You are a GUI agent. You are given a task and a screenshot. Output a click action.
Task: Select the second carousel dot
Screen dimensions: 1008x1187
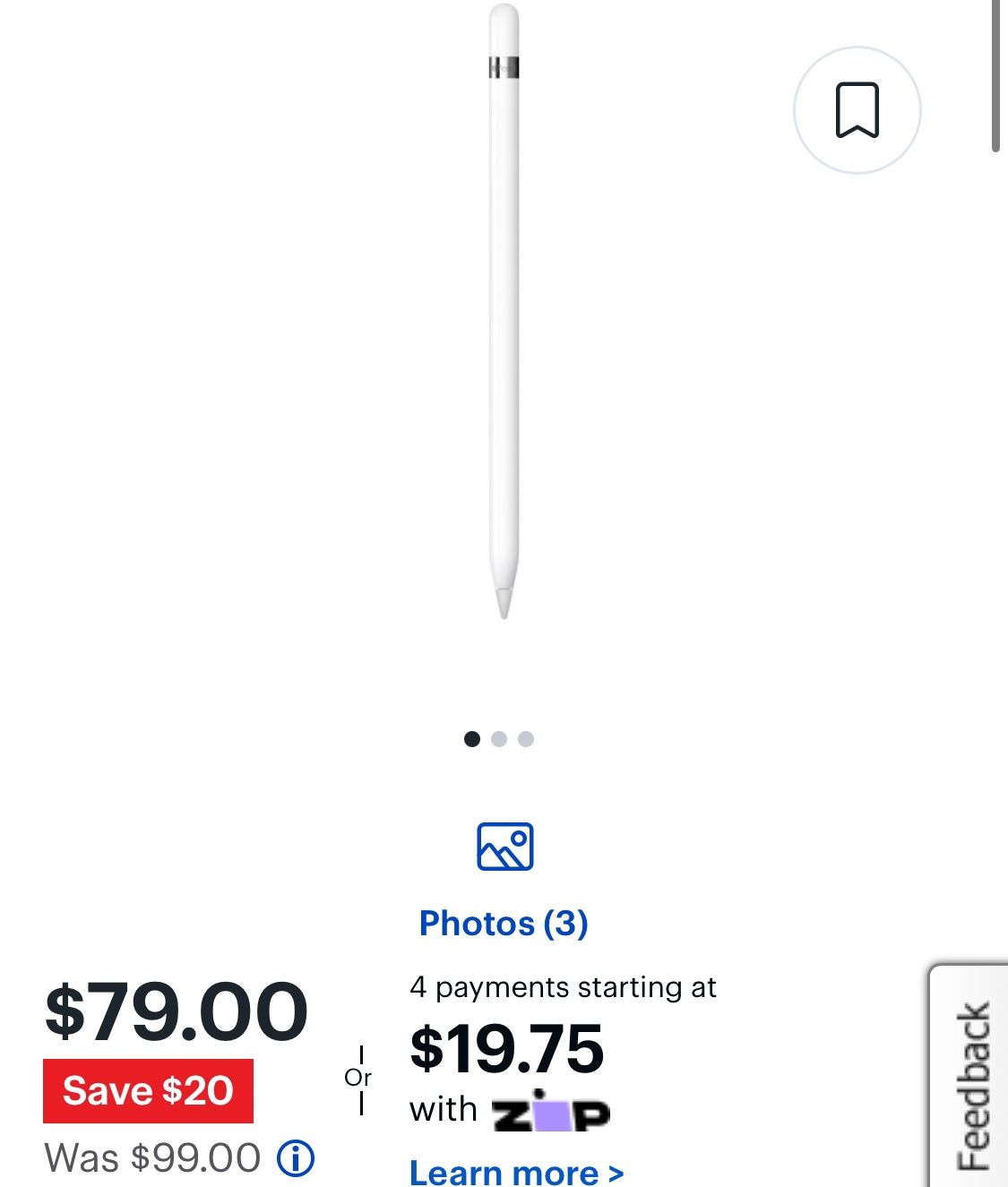pyautogui.click(x=499, y=737)
